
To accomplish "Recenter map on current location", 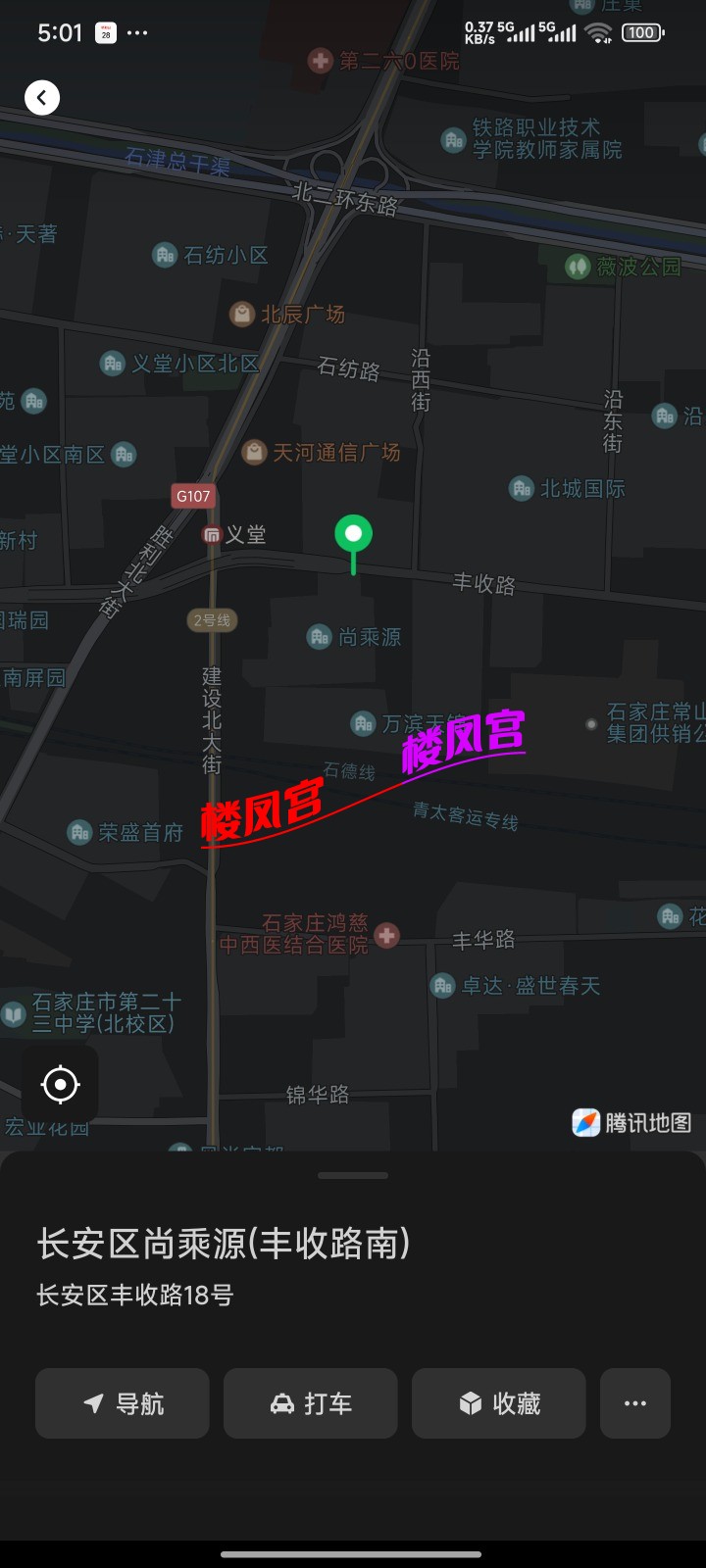I will tap(60, 1085).
